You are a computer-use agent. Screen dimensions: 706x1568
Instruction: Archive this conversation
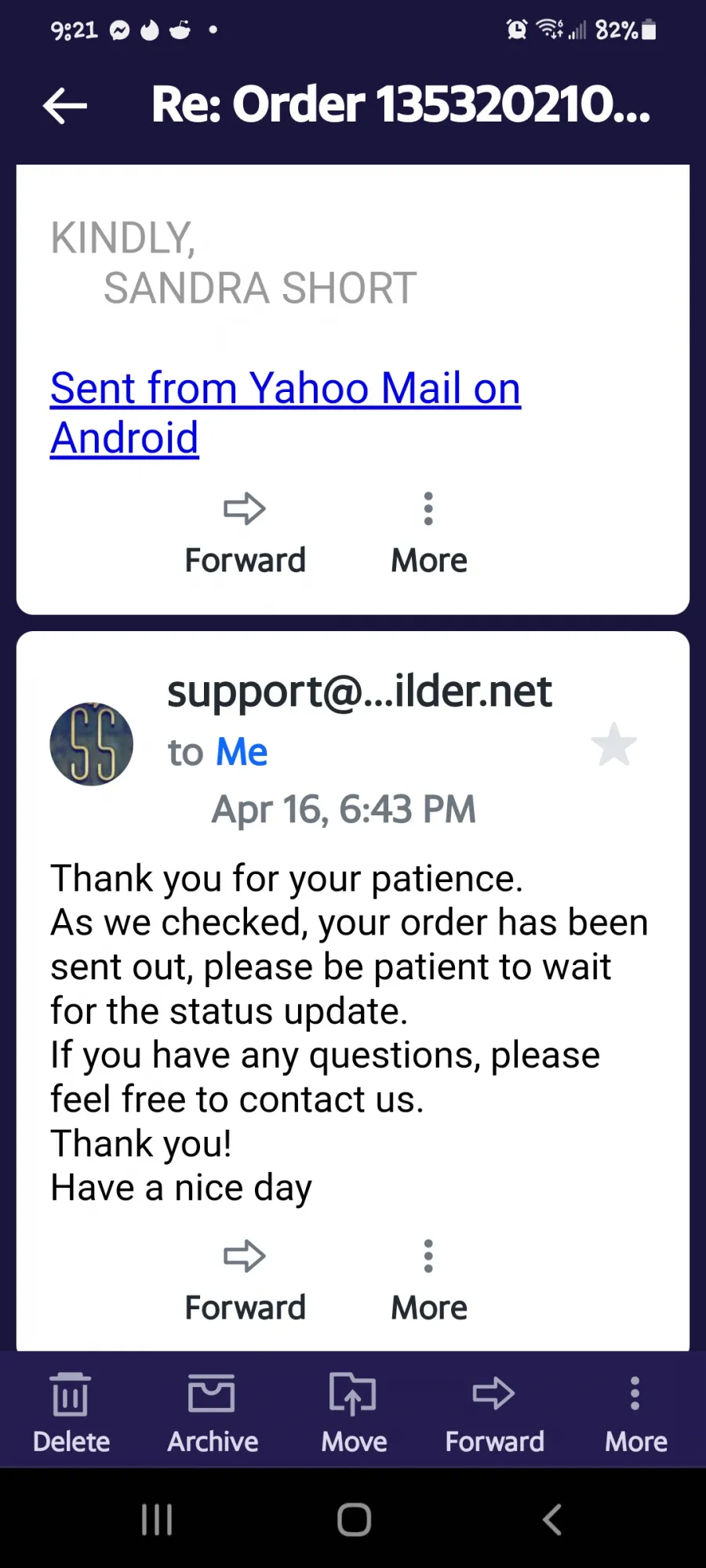point(213,1413)
